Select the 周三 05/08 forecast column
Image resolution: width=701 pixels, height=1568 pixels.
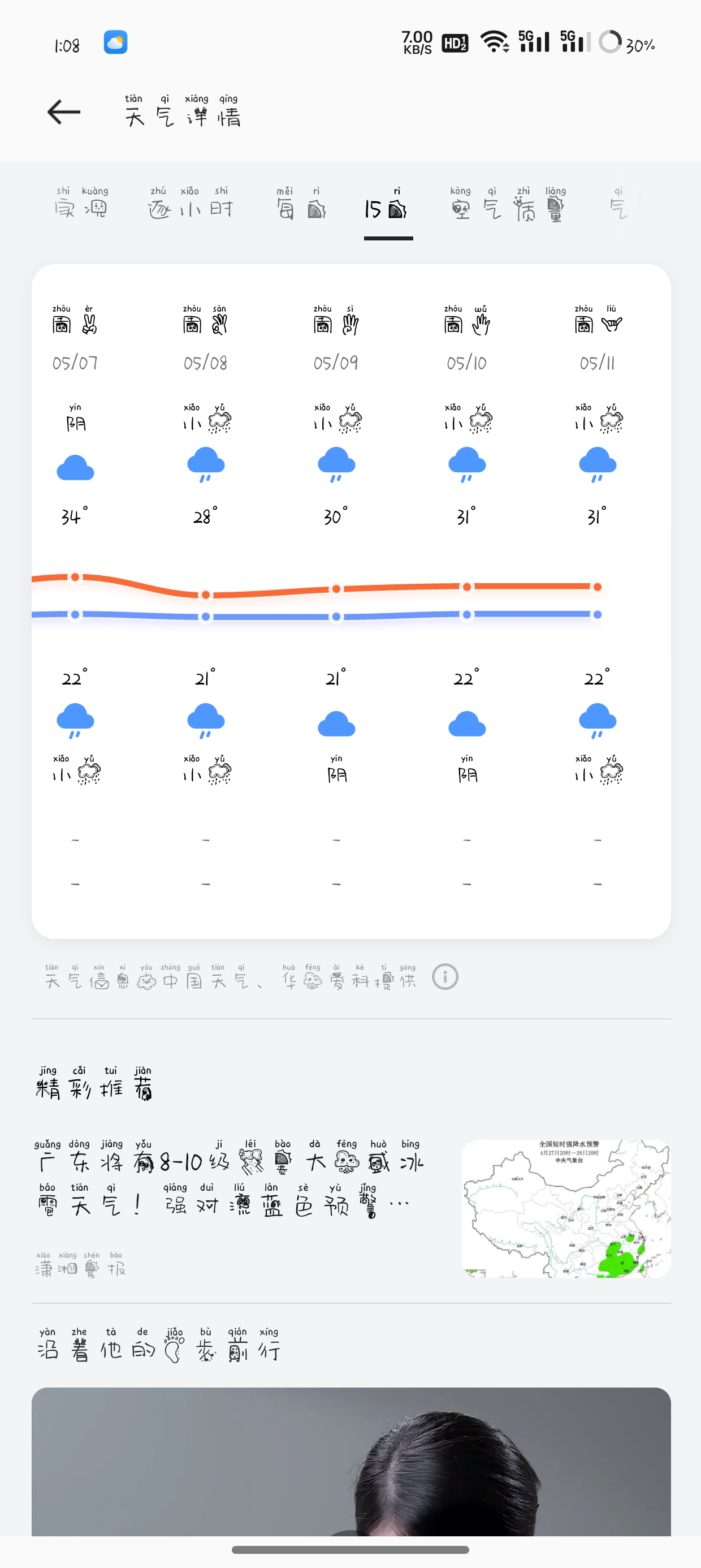206,600
